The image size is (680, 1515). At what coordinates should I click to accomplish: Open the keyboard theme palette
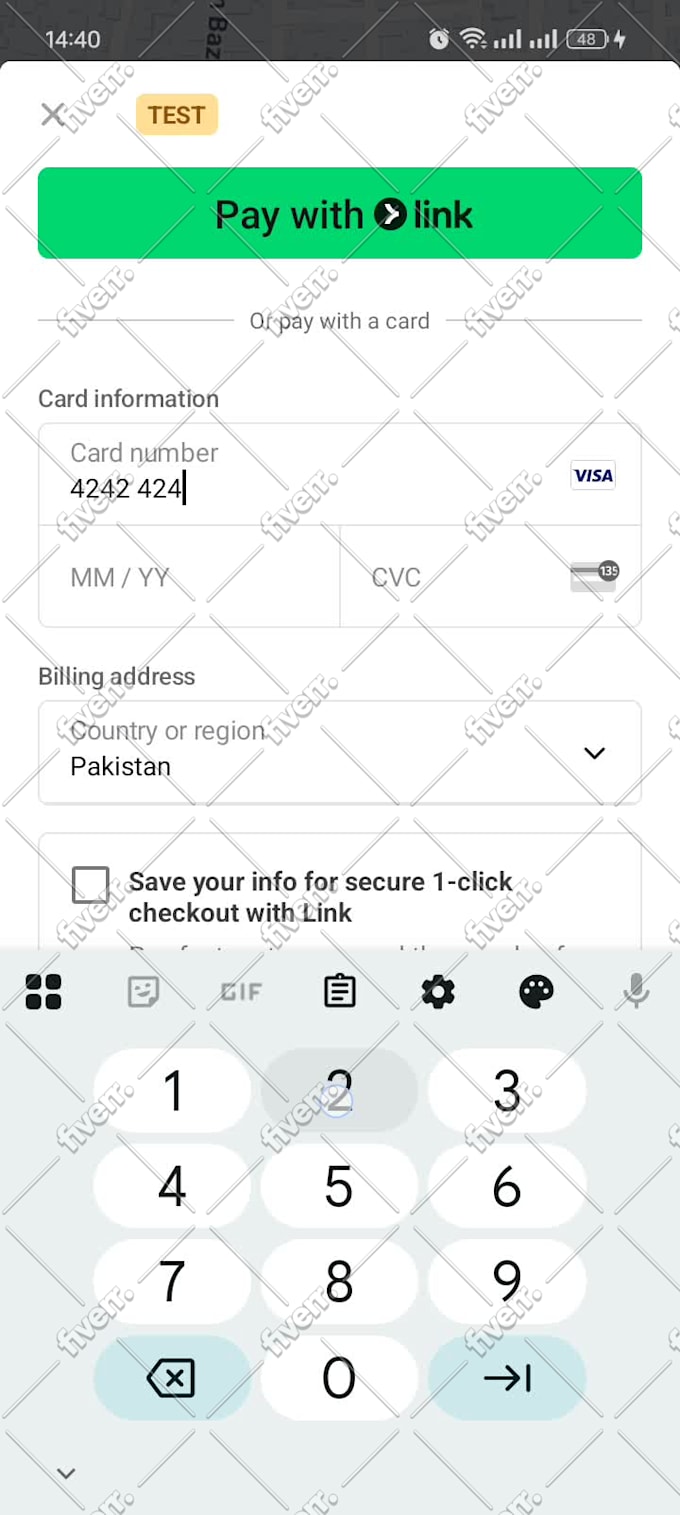537,991
